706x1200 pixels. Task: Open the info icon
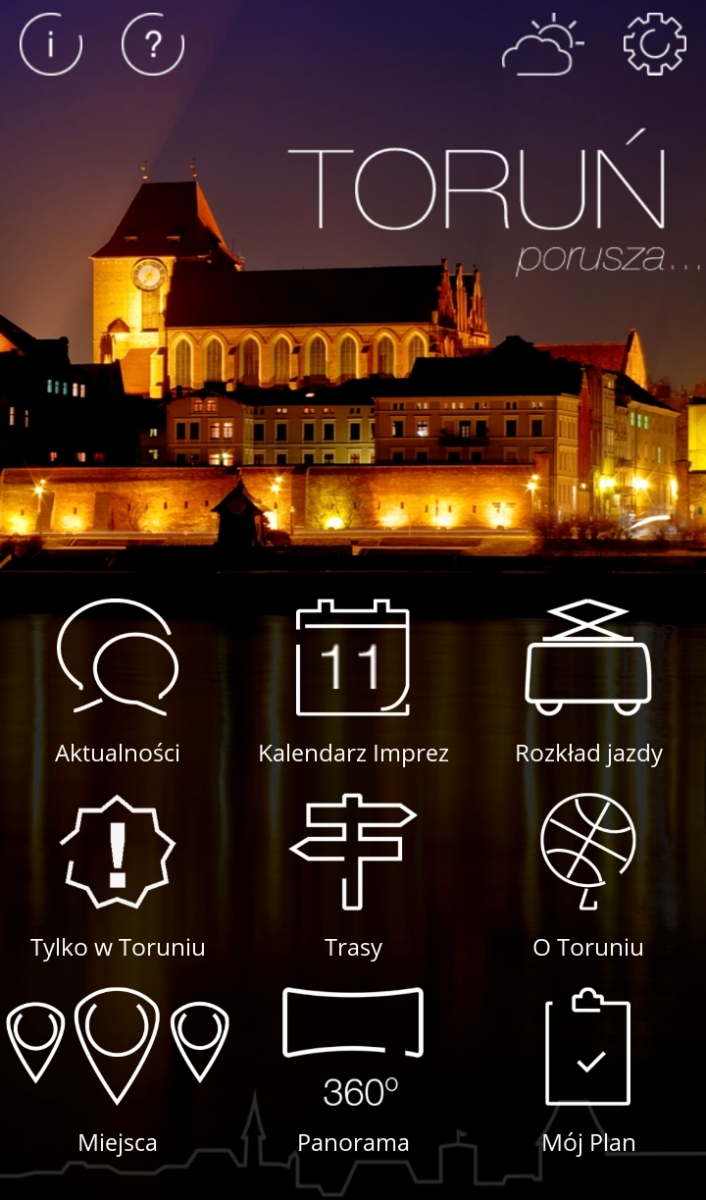coord(51,44)
